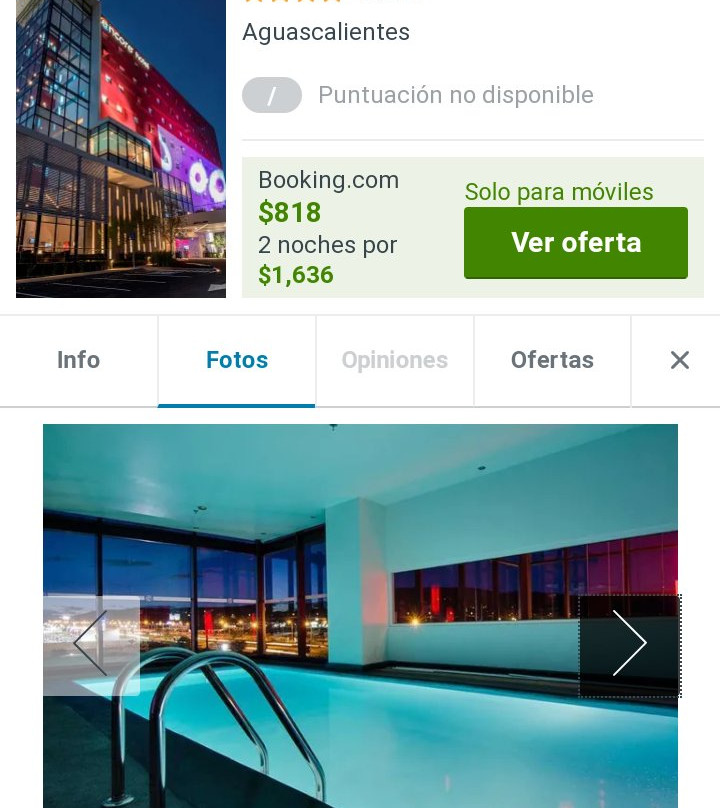The image size is (720, 808).
Task: Close the hotel detail card via the X
Action: coord(680,360)
